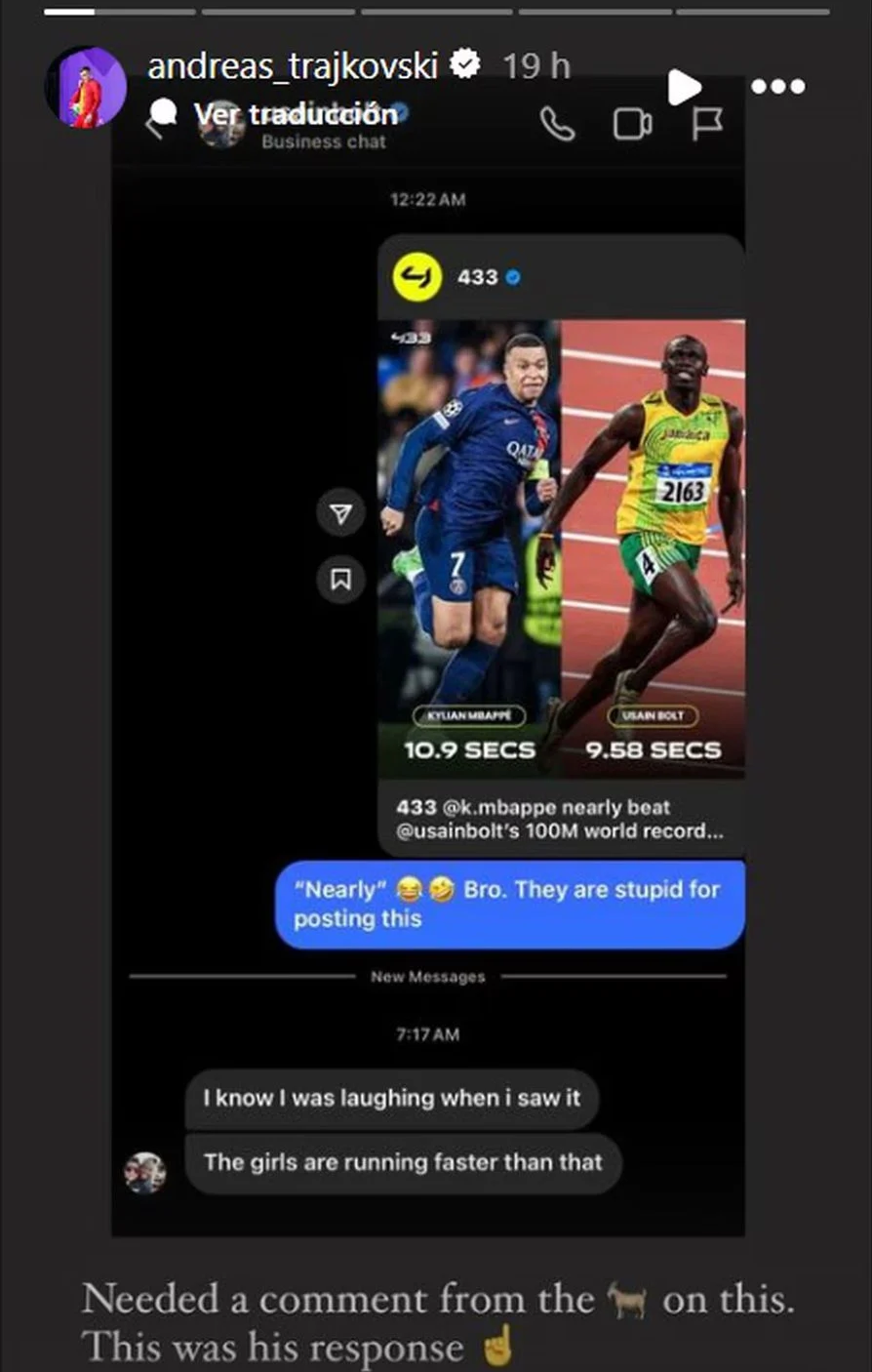Resume the story with the play button

click(x=684, y=87)
